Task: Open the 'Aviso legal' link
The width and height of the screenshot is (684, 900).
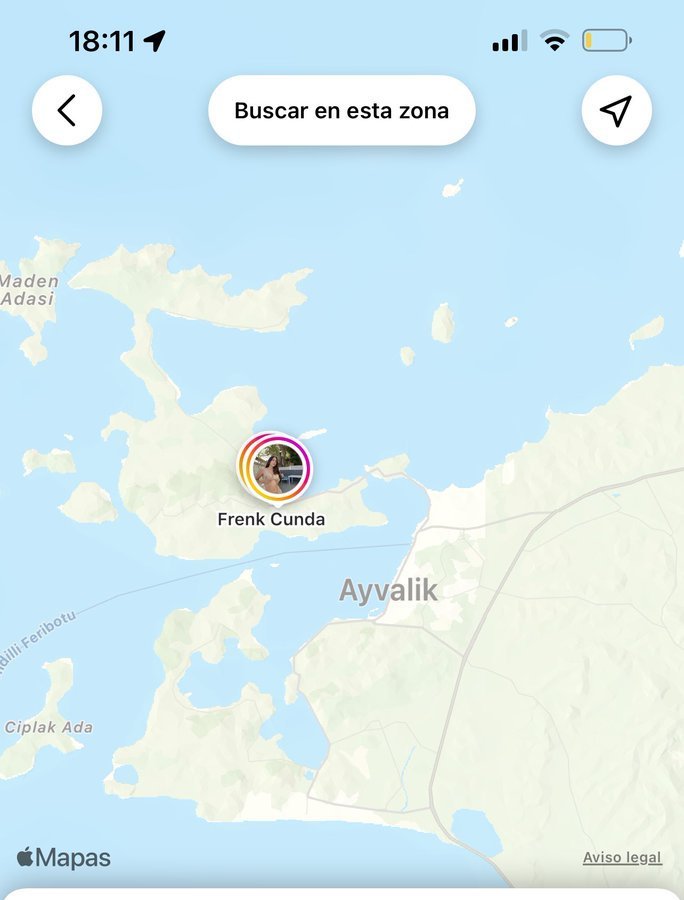Action: [x=622, y=858]
